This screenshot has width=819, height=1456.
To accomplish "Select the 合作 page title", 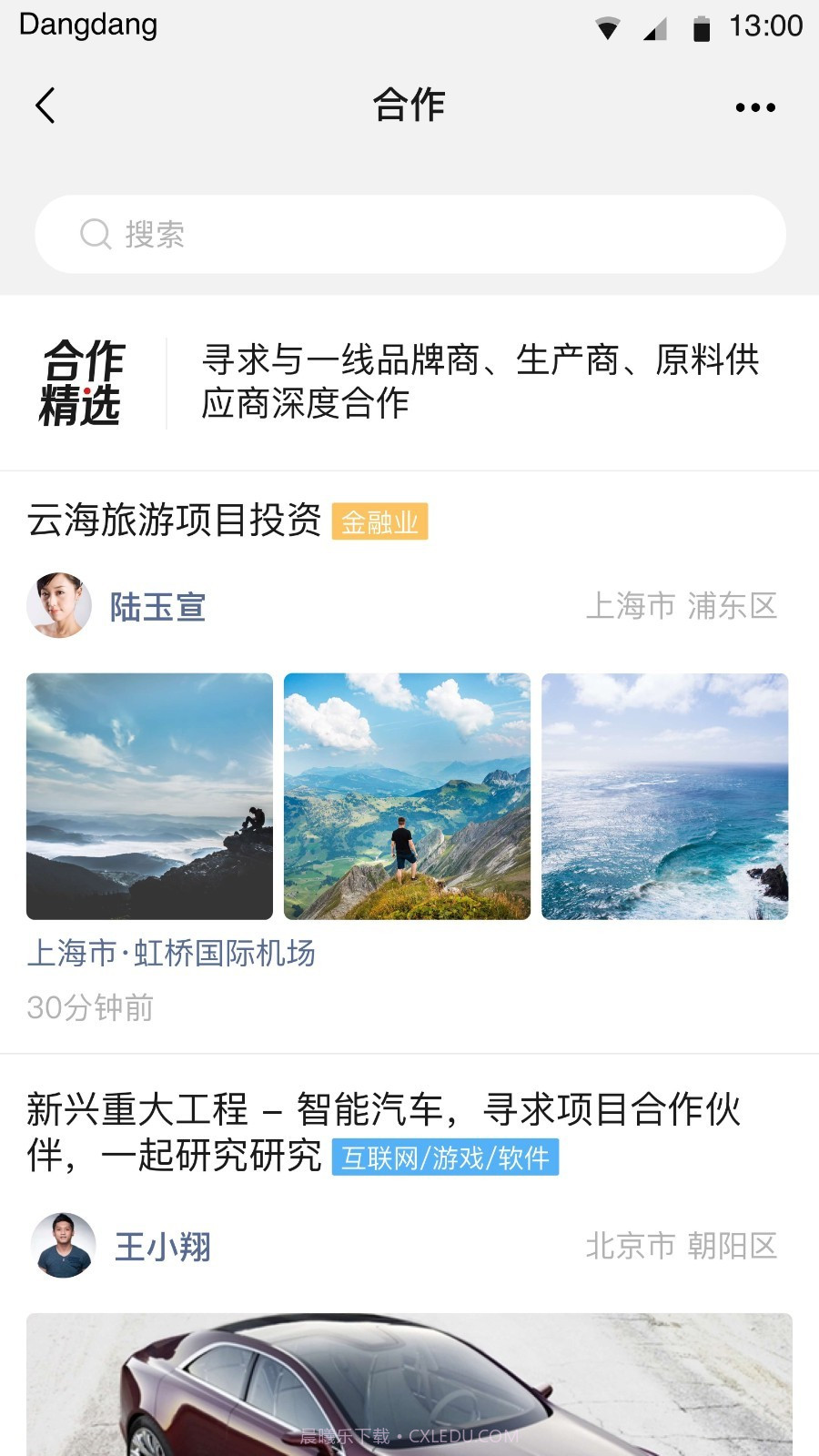I will click(409, 104).
